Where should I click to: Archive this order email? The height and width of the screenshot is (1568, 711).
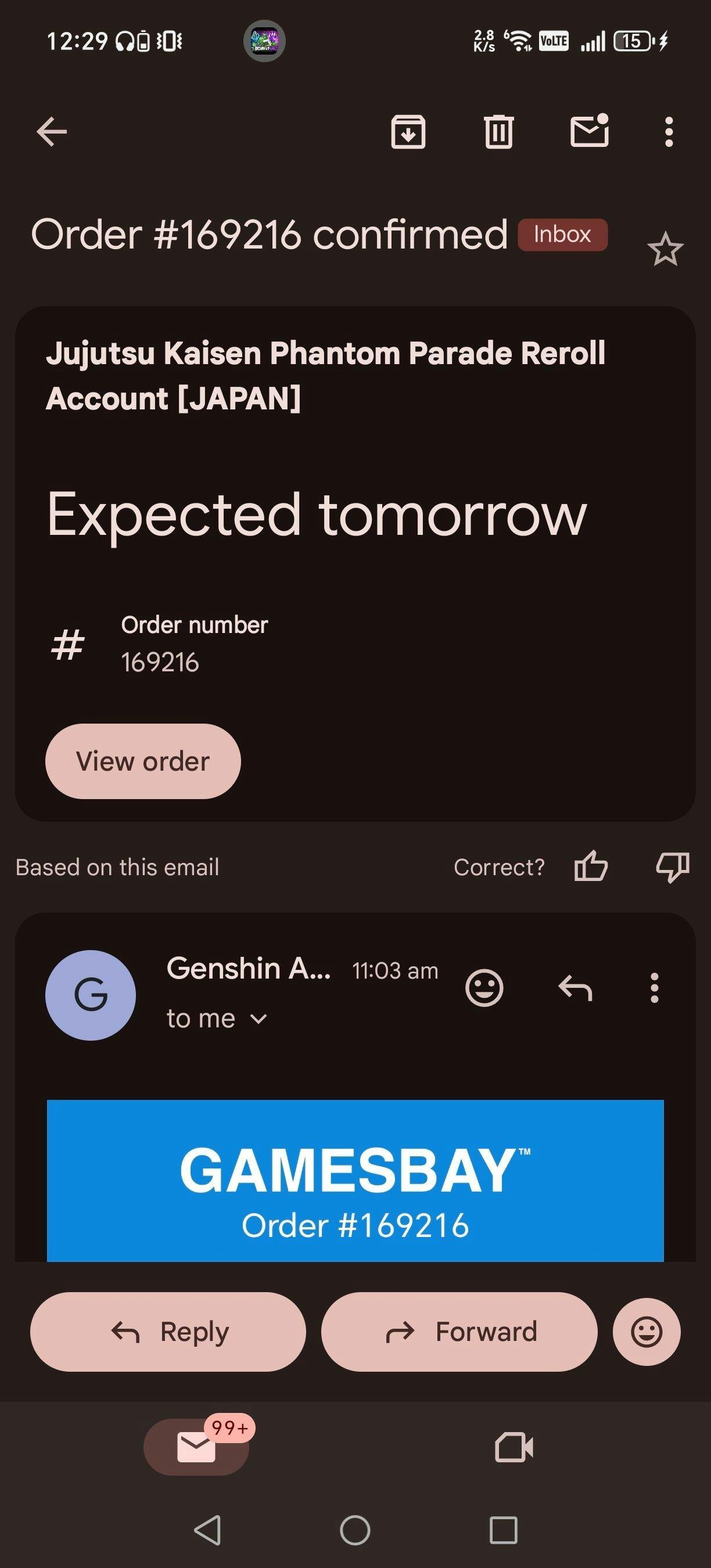[x=408, y=131]
